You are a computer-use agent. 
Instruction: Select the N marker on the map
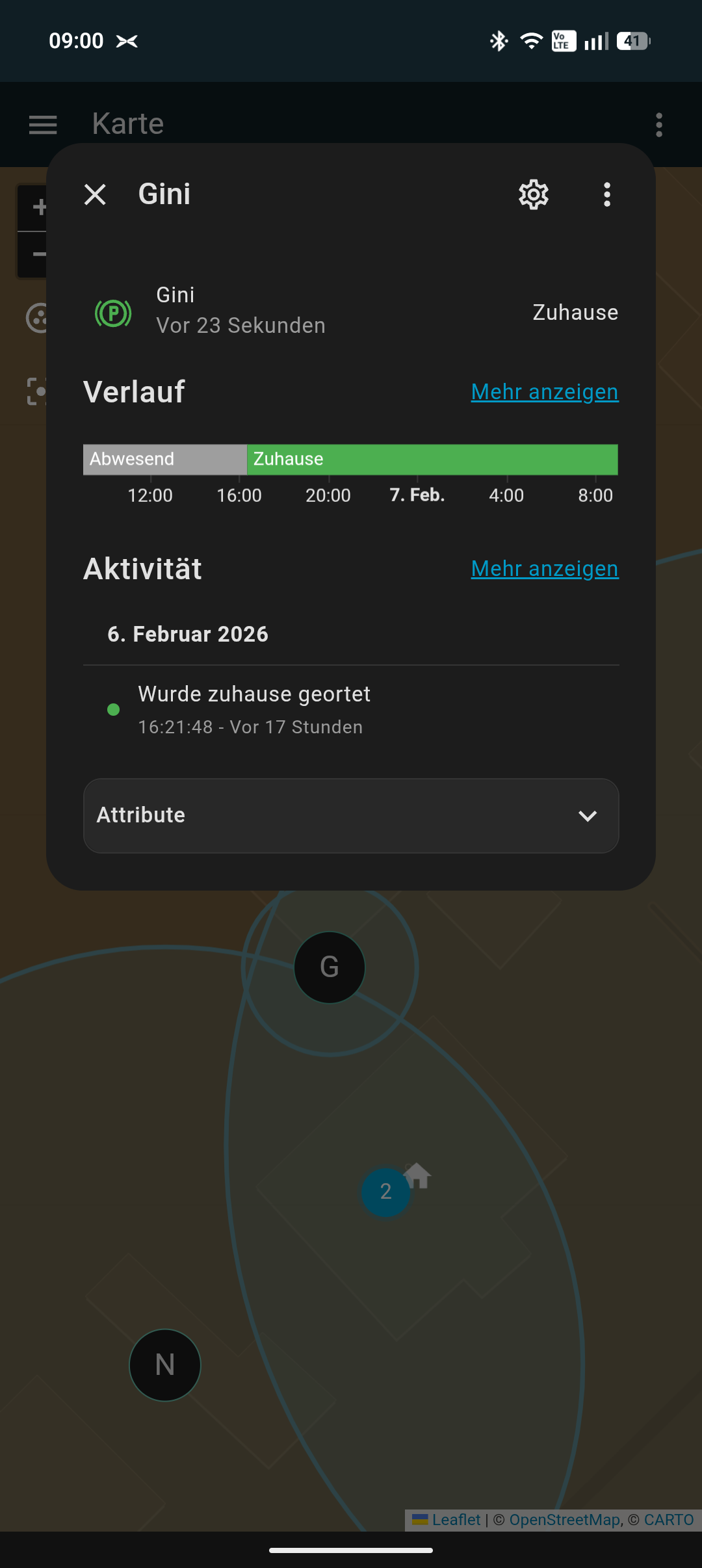tap(165, 1365)
